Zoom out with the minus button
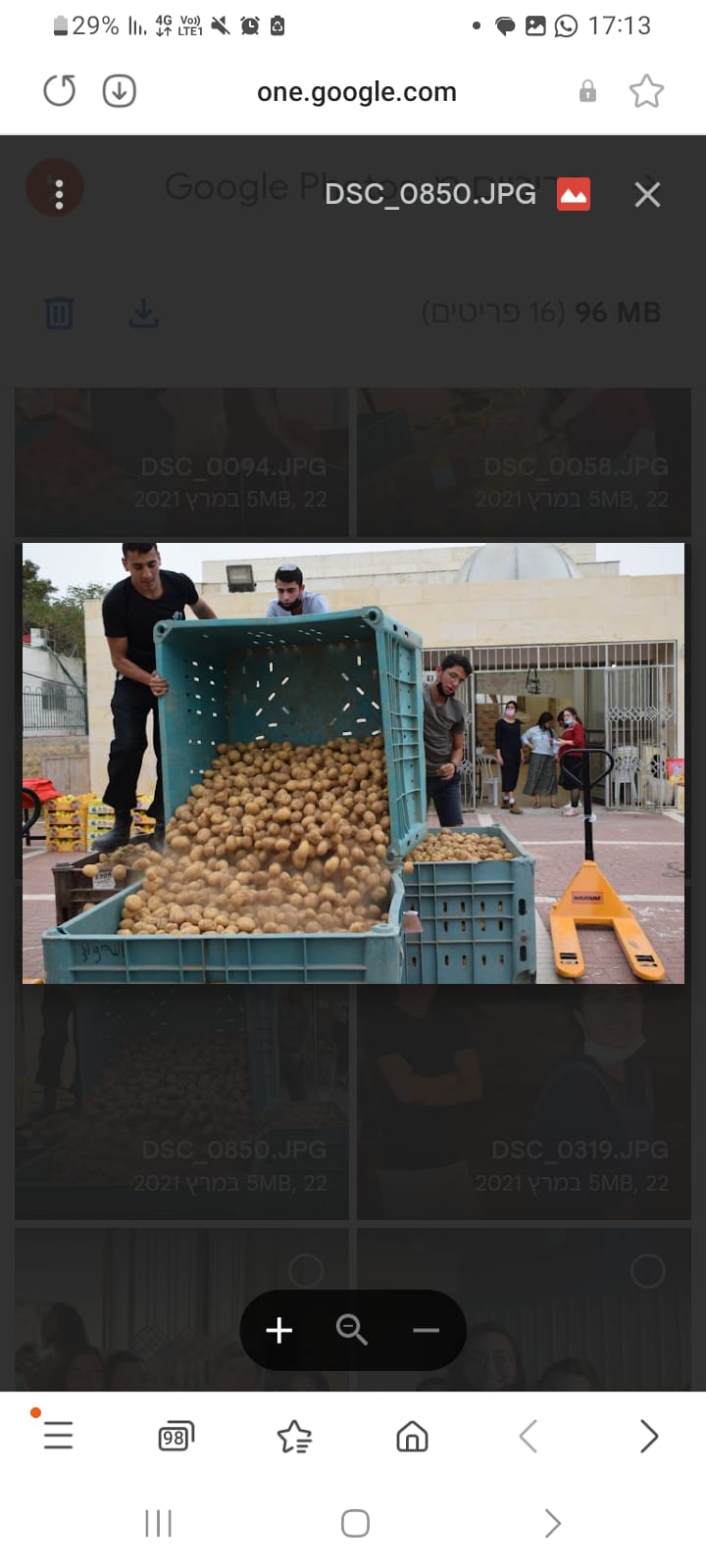Screen dimensions: 706x1568 tap(426, 1330)
